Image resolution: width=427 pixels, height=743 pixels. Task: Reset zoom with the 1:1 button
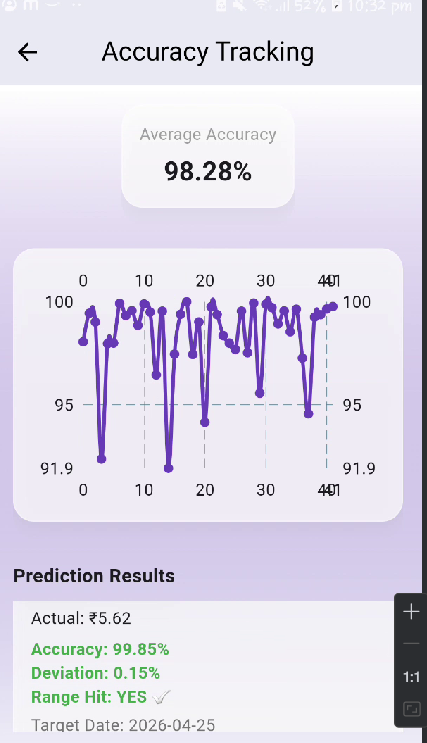click(x=411, y=677)
